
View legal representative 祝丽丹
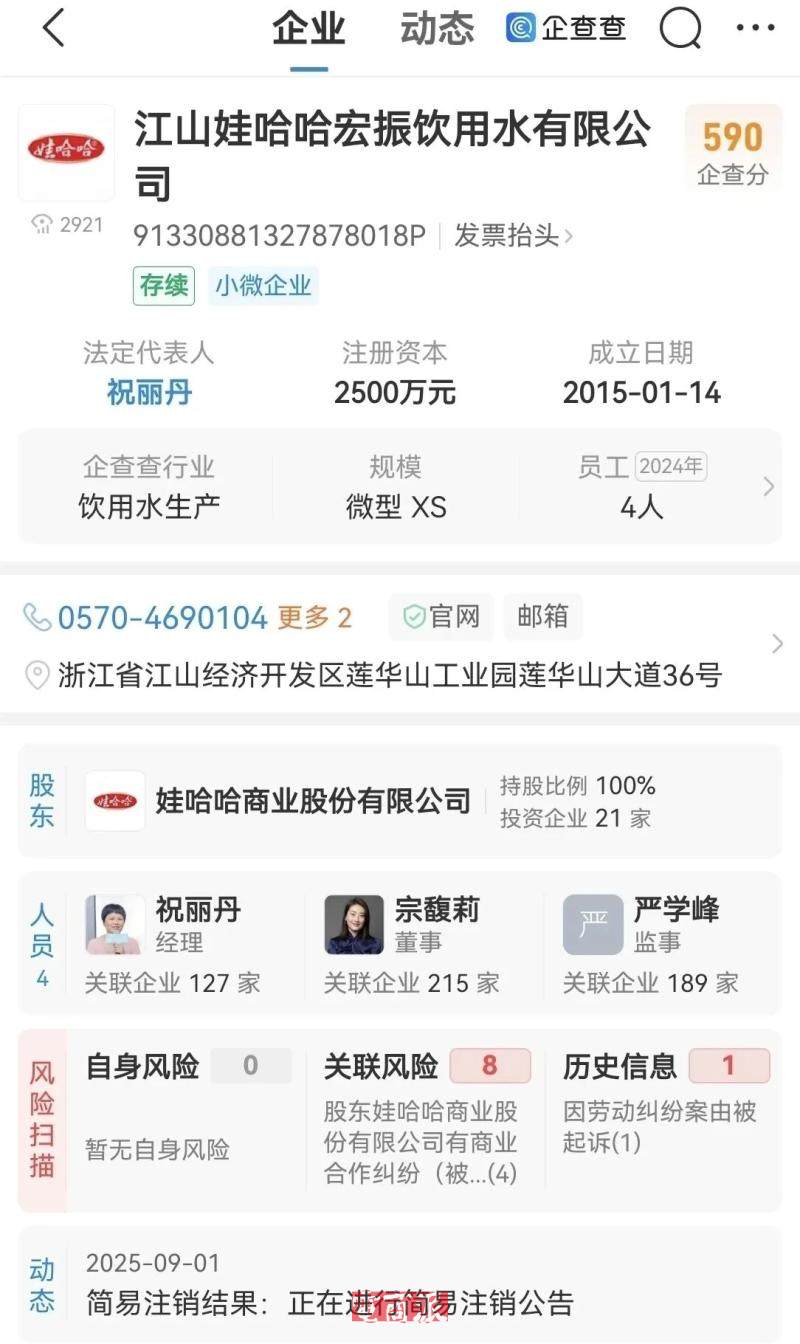point(149,392)
